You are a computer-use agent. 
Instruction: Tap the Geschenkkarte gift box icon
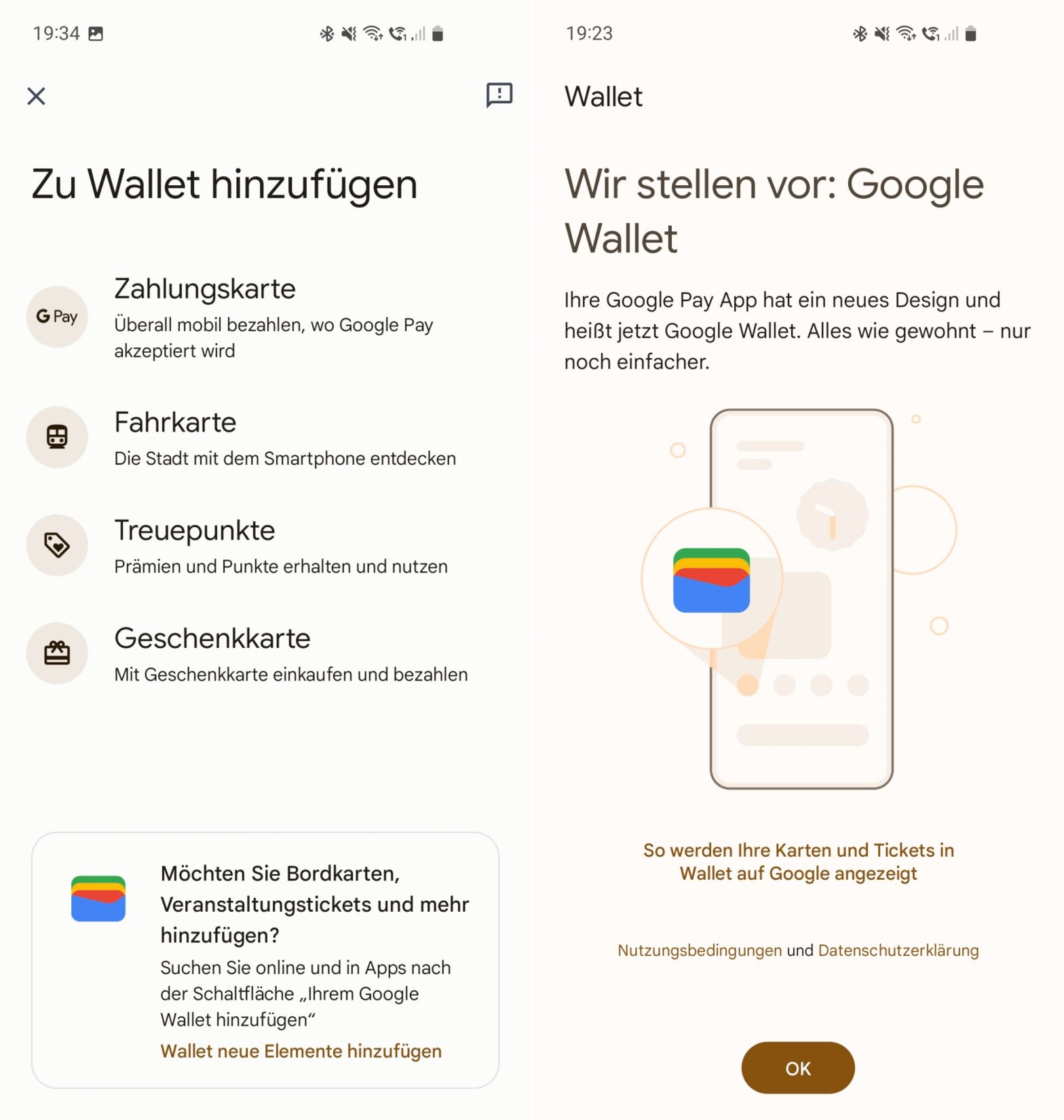point(57,653)
